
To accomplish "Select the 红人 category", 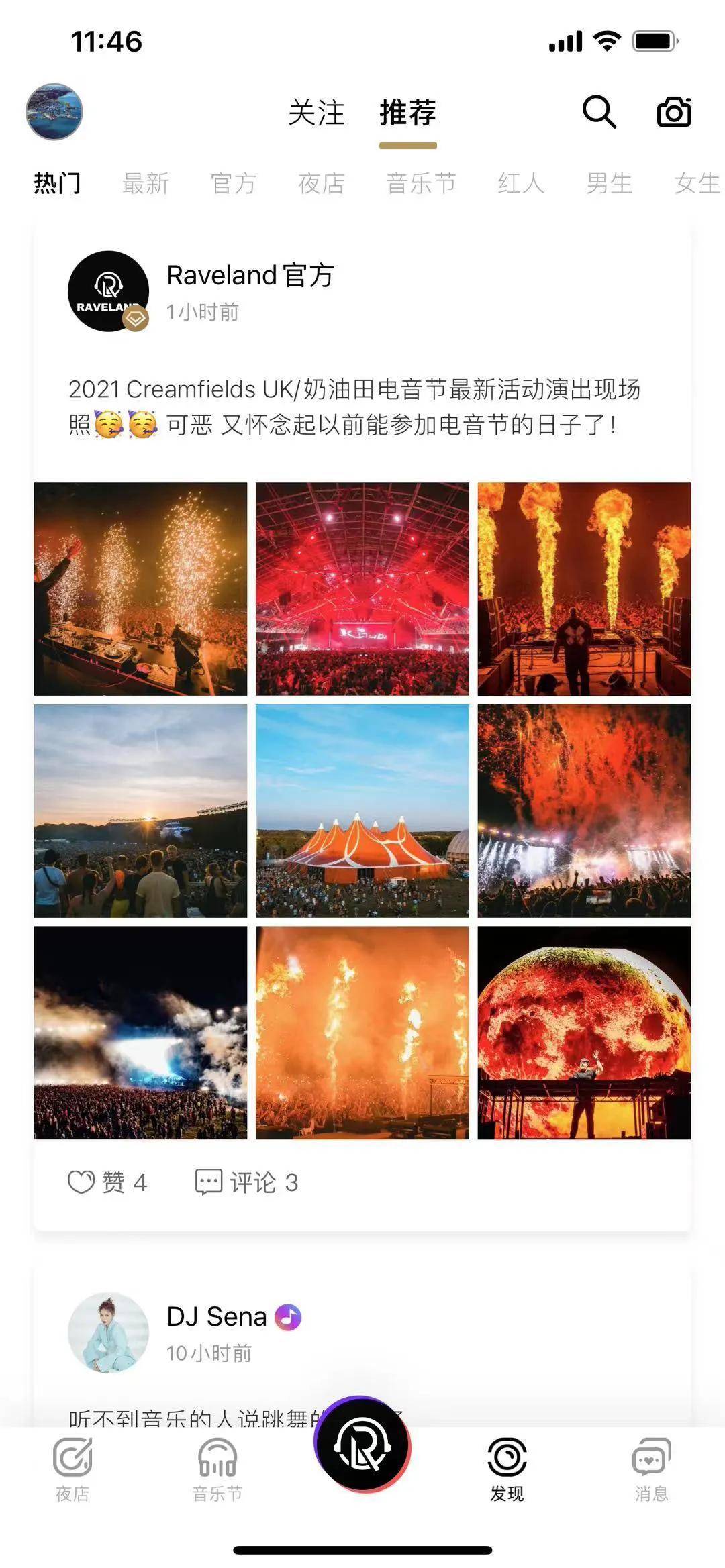I will (521, 182).
